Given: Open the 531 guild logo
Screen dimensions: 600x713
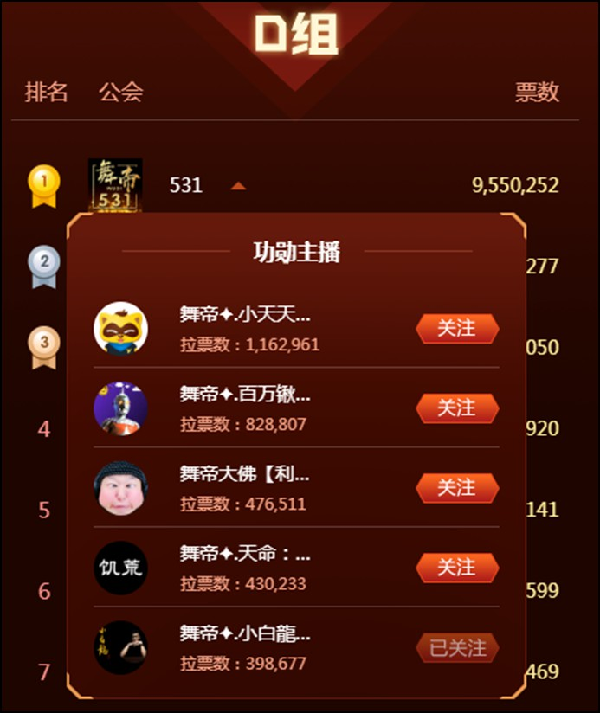Looking at the screenshot, I should [115, 185].
